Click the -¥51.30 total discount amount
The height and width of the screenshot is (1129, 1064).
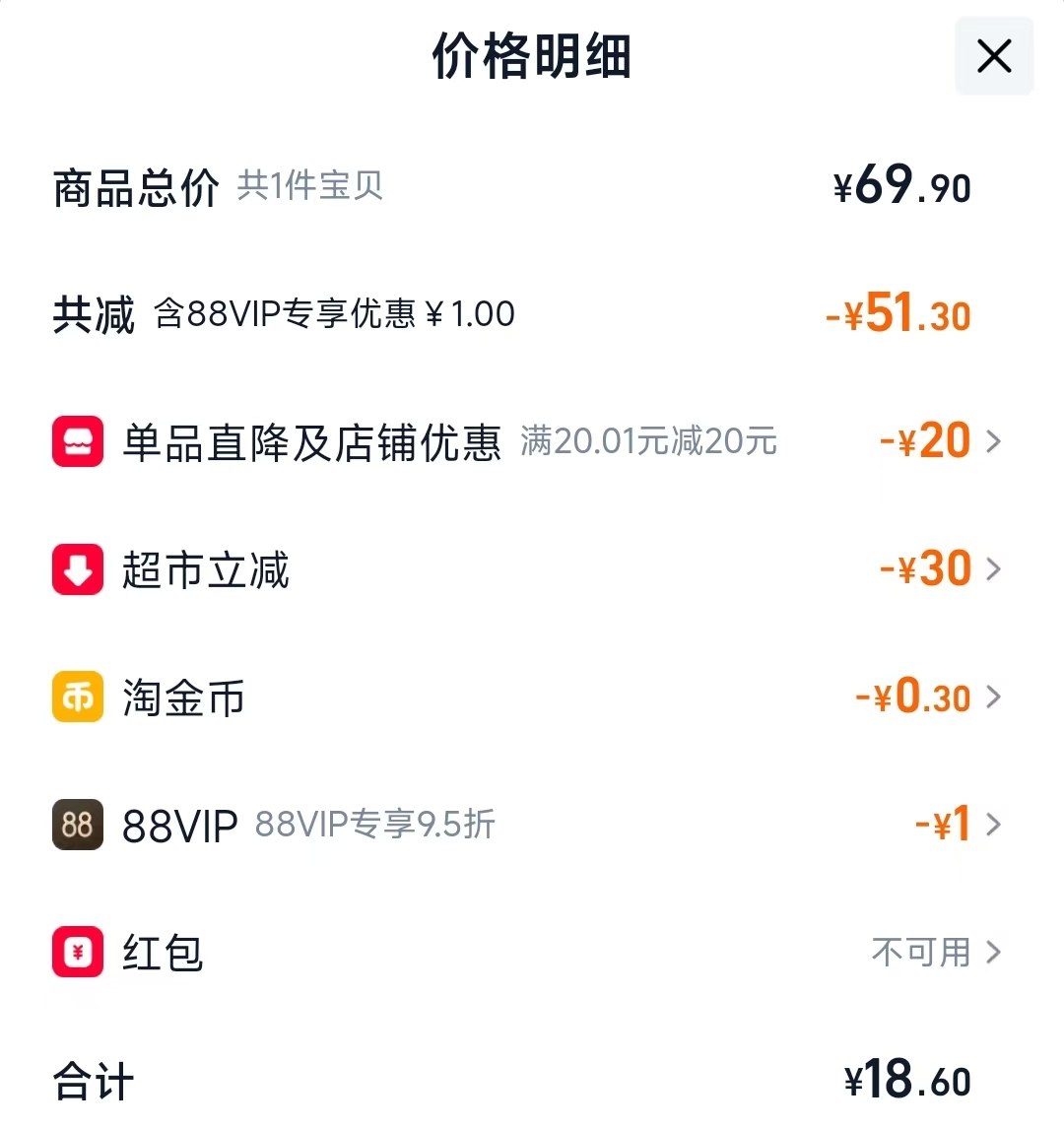click(x=899, y=313)
